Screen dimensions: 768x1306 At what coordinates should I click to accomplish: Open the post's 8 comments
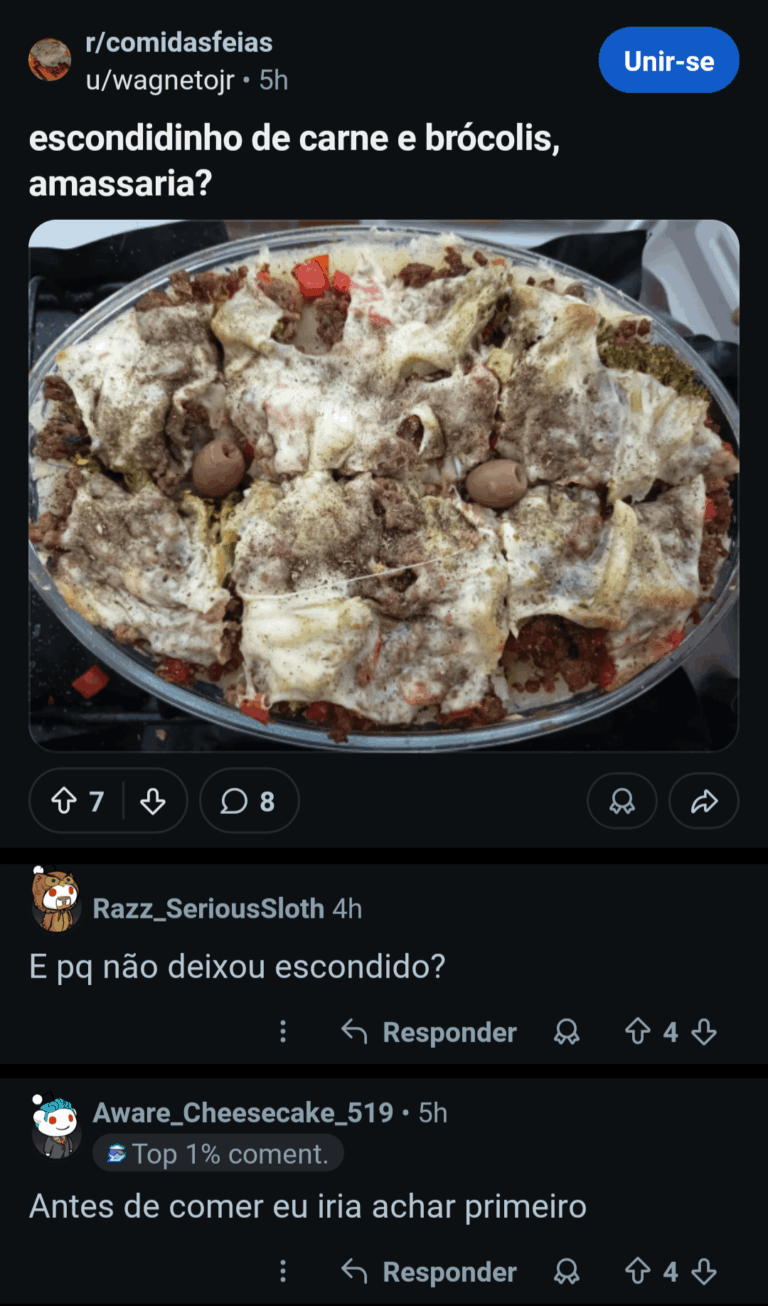click(248, 801)
